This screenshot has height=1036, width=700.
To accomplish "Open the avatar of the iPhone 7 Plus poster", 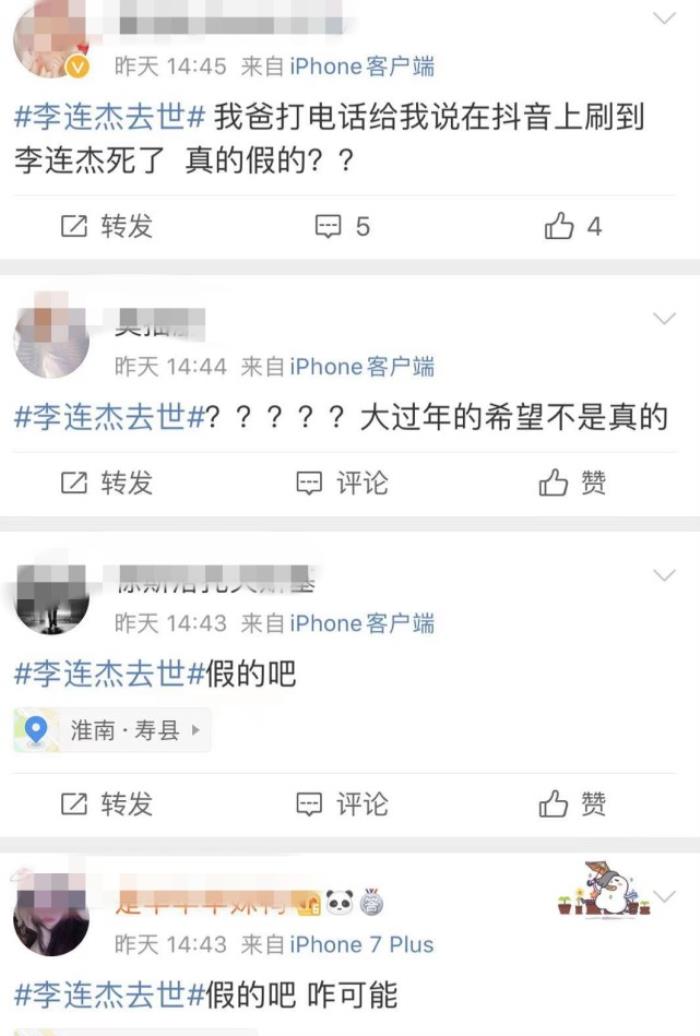I will pyautogui.click(x=51, y=914).
